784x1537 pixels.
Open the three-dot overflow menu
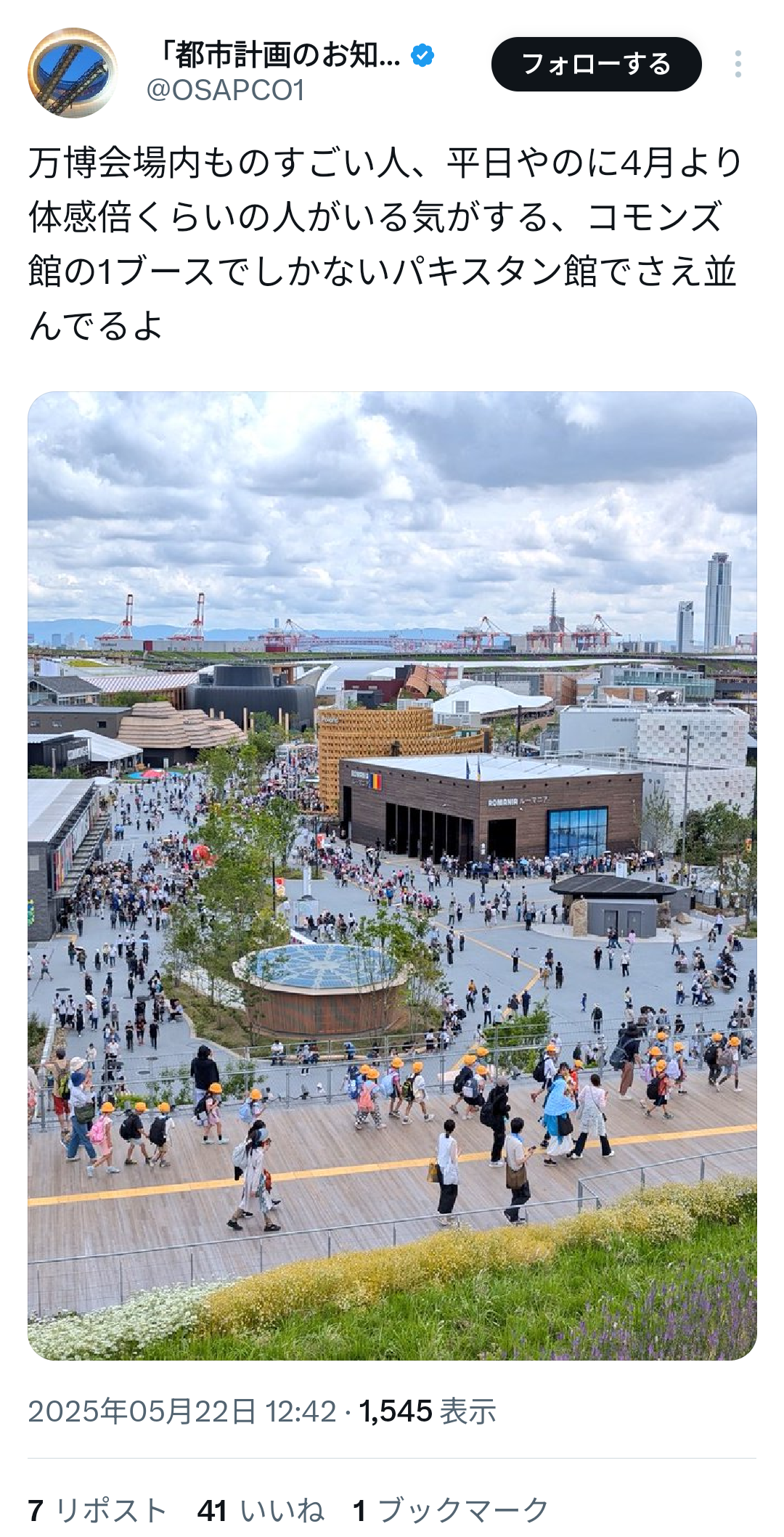tap(738, 65)
